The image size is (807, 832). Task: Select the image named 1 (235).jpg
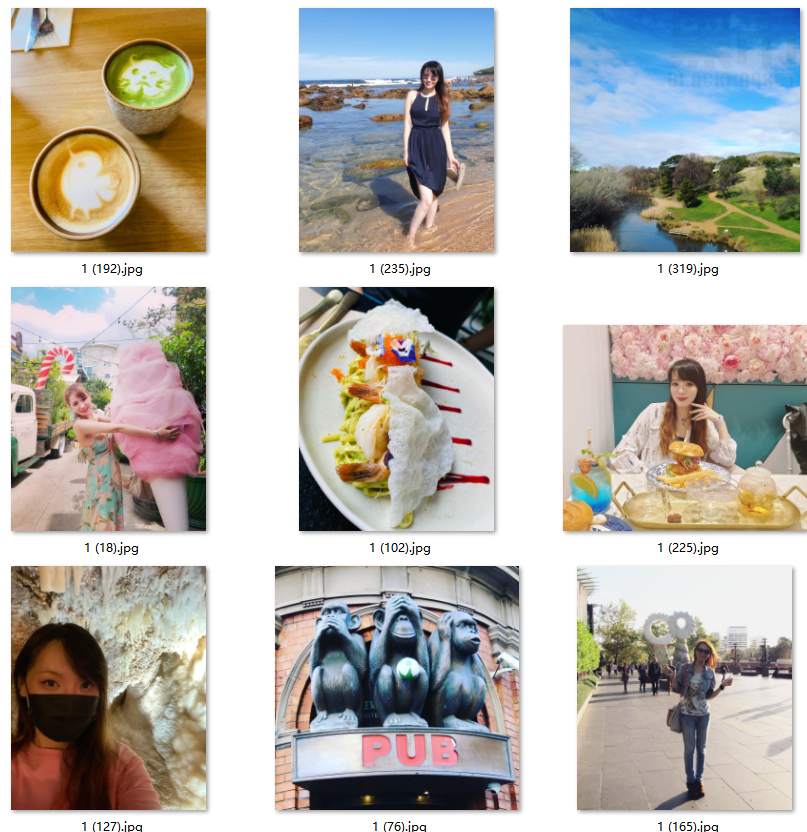tap(396, 130)
